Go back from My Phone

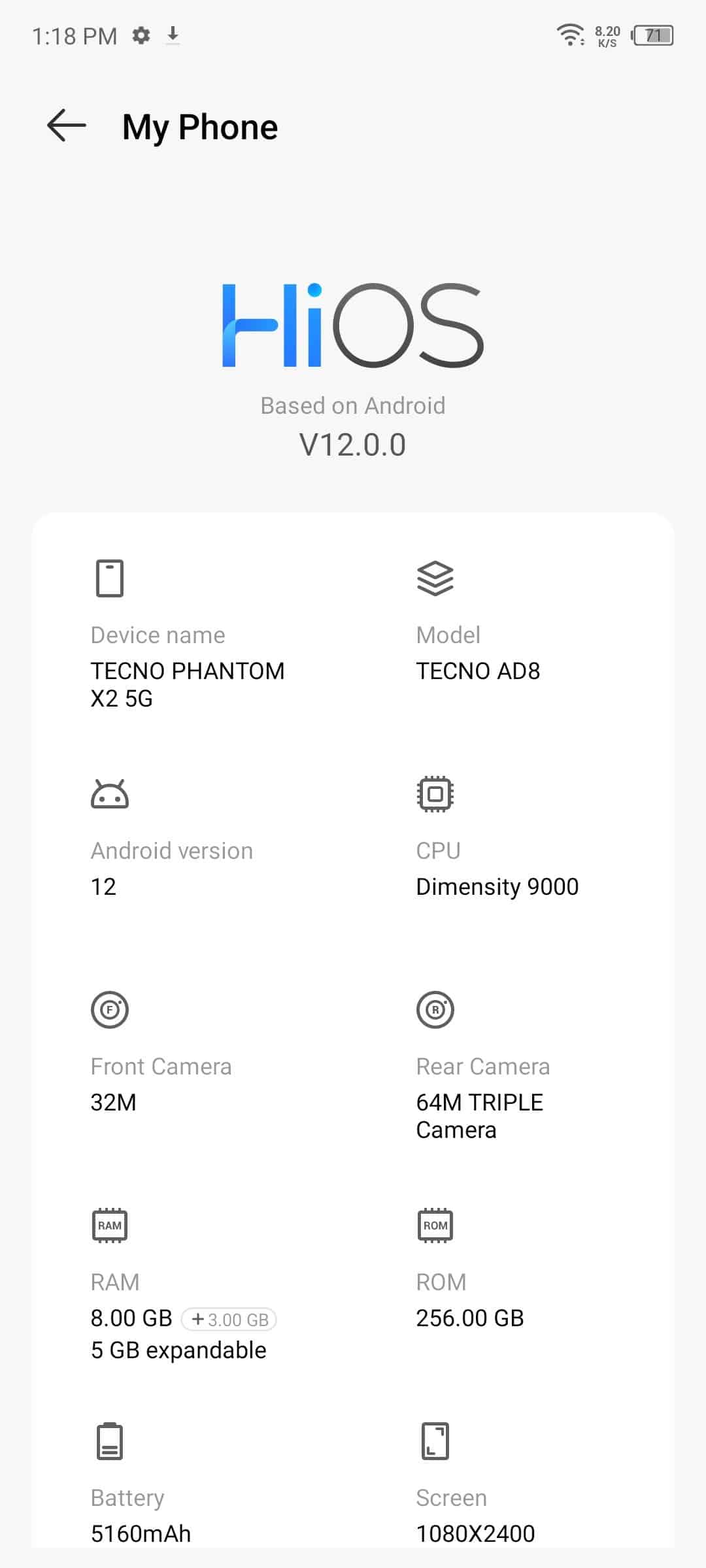coord(67,125)
